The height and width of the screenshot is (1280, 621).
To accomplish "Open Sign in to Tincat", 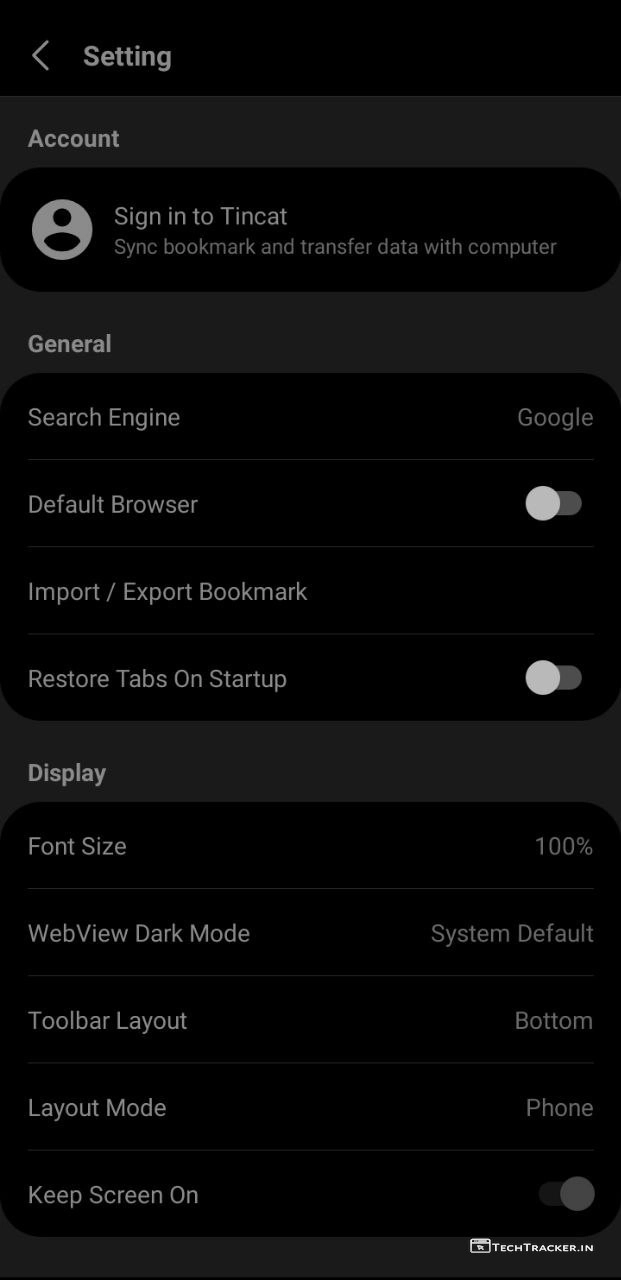I will coord(310,230).
